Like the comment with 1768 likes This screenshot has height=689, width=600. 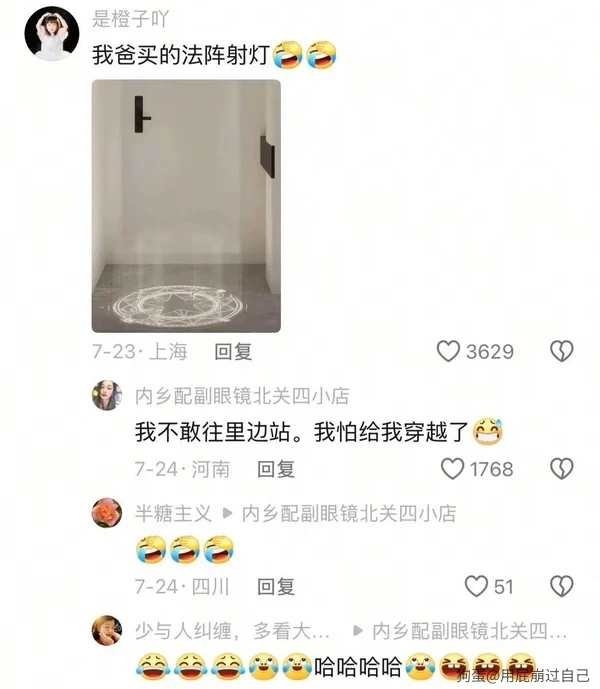click(x=454, y=468)
